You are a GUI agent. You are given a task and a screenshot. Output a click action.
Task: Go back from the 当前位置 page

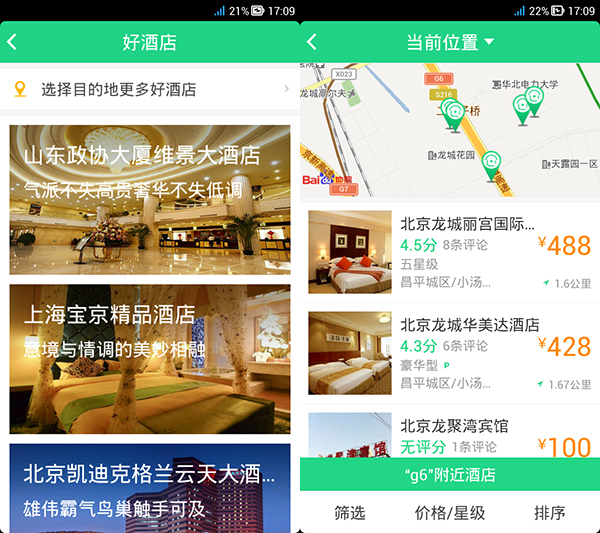312,42
